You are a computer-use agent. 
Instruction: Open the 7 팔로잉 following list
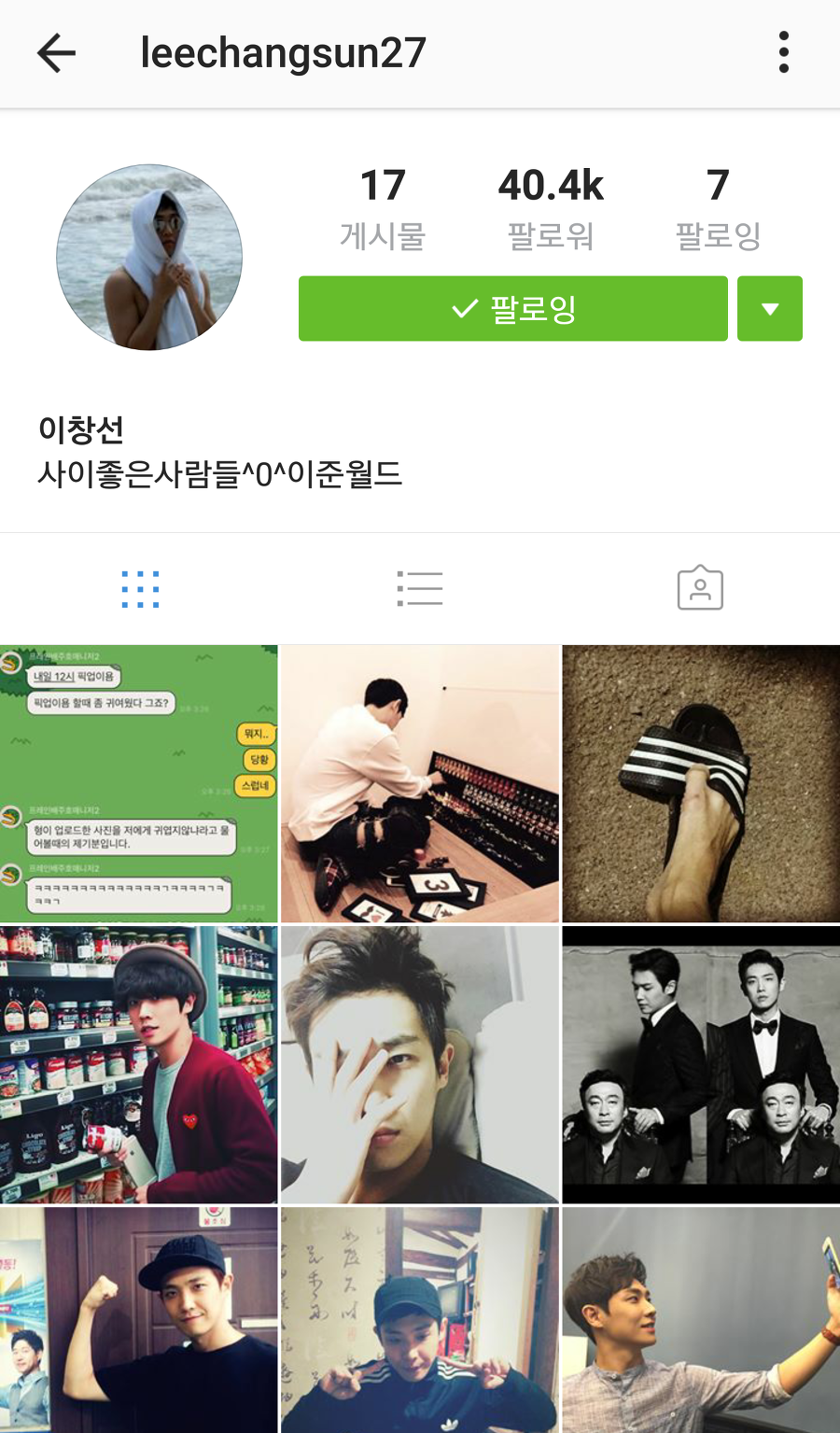click(718, 209)
